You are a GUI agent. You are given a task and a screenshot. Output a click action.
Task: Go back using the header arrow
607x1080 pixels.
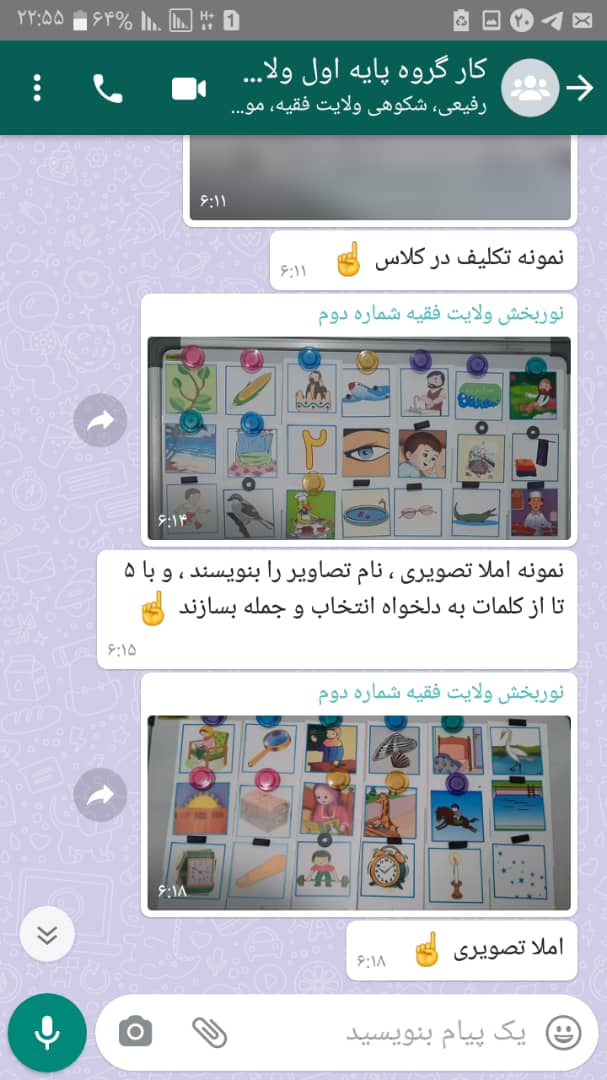(x=579, y=88)
